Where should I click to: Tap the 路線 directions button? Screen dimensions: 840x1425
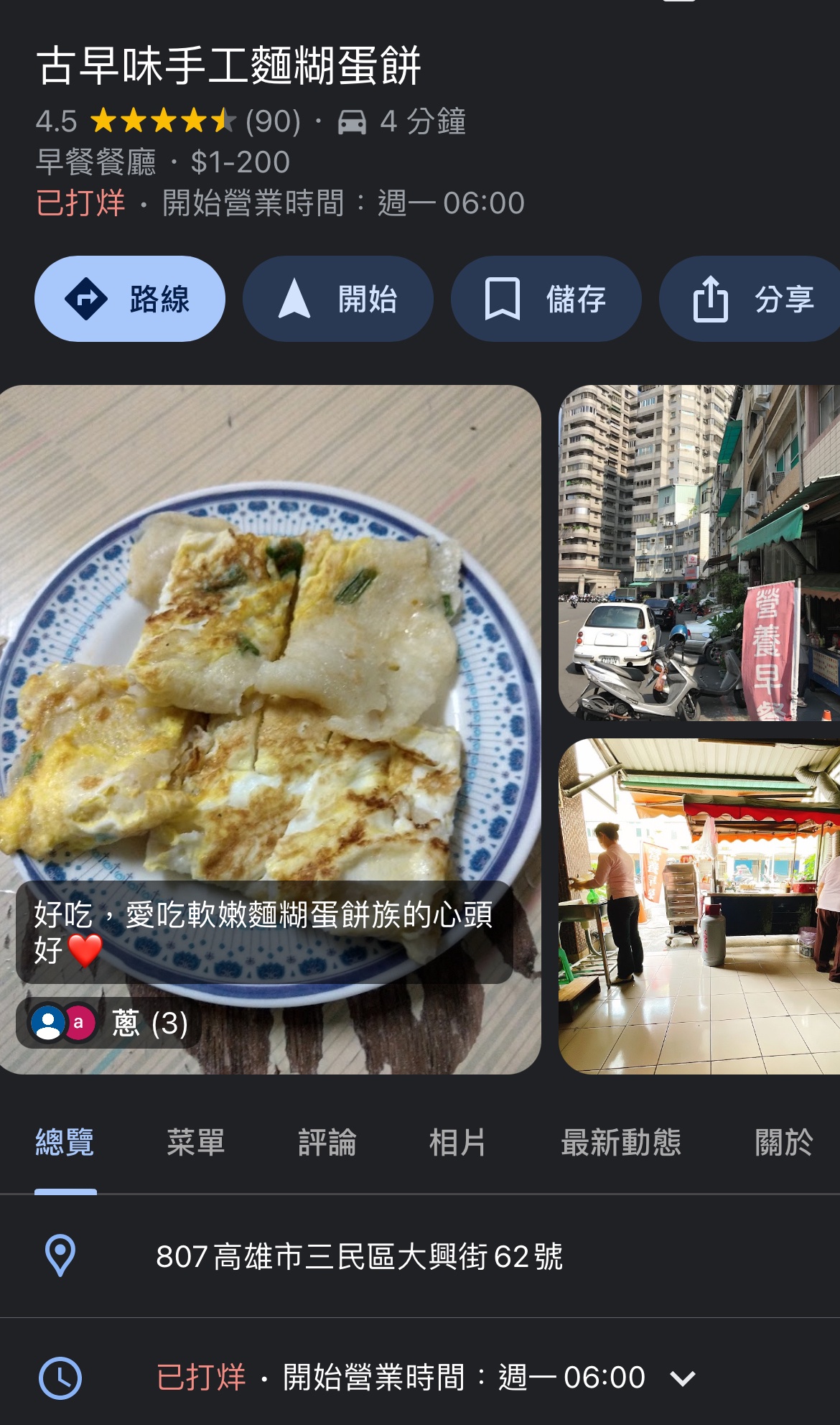coord(130,299)
